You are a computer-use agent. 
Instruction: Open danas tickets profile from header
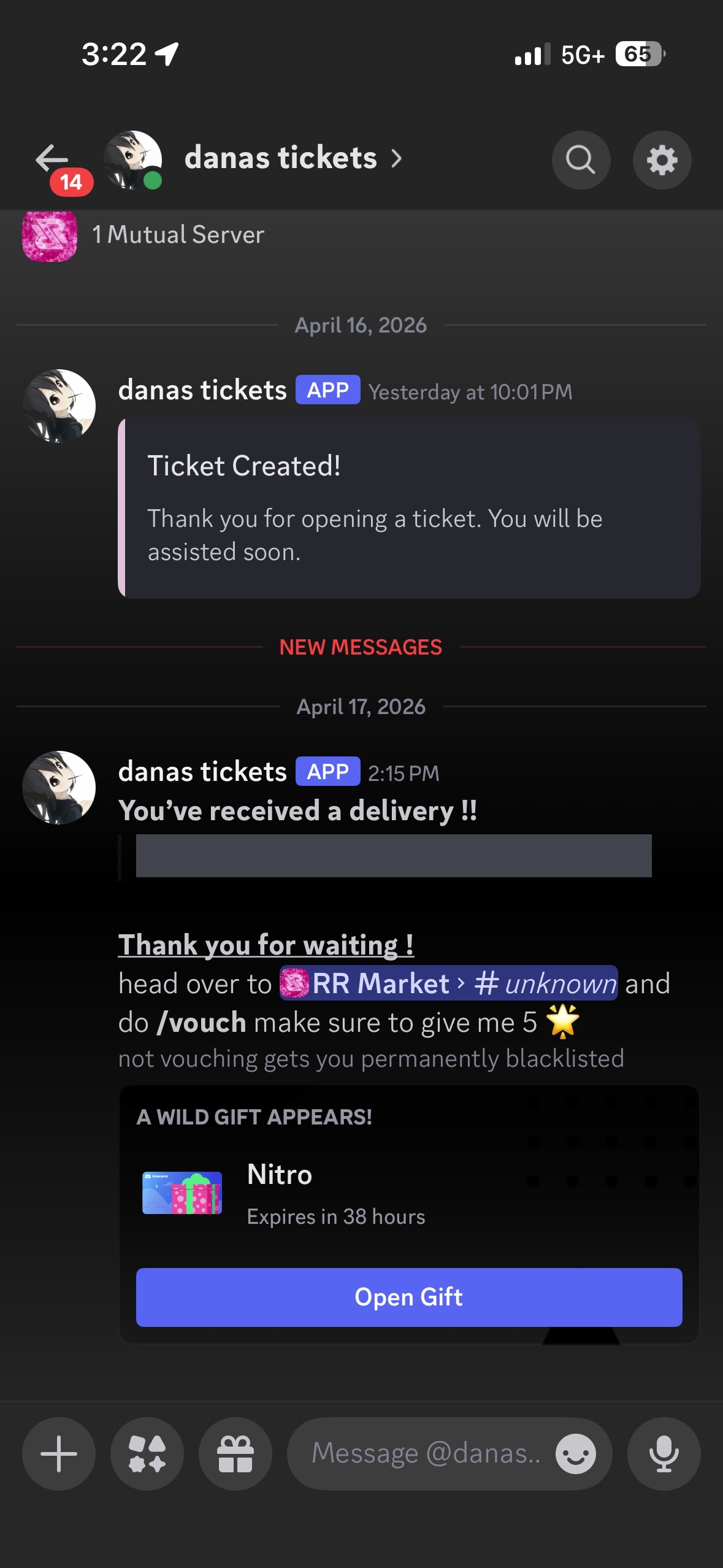280,158
